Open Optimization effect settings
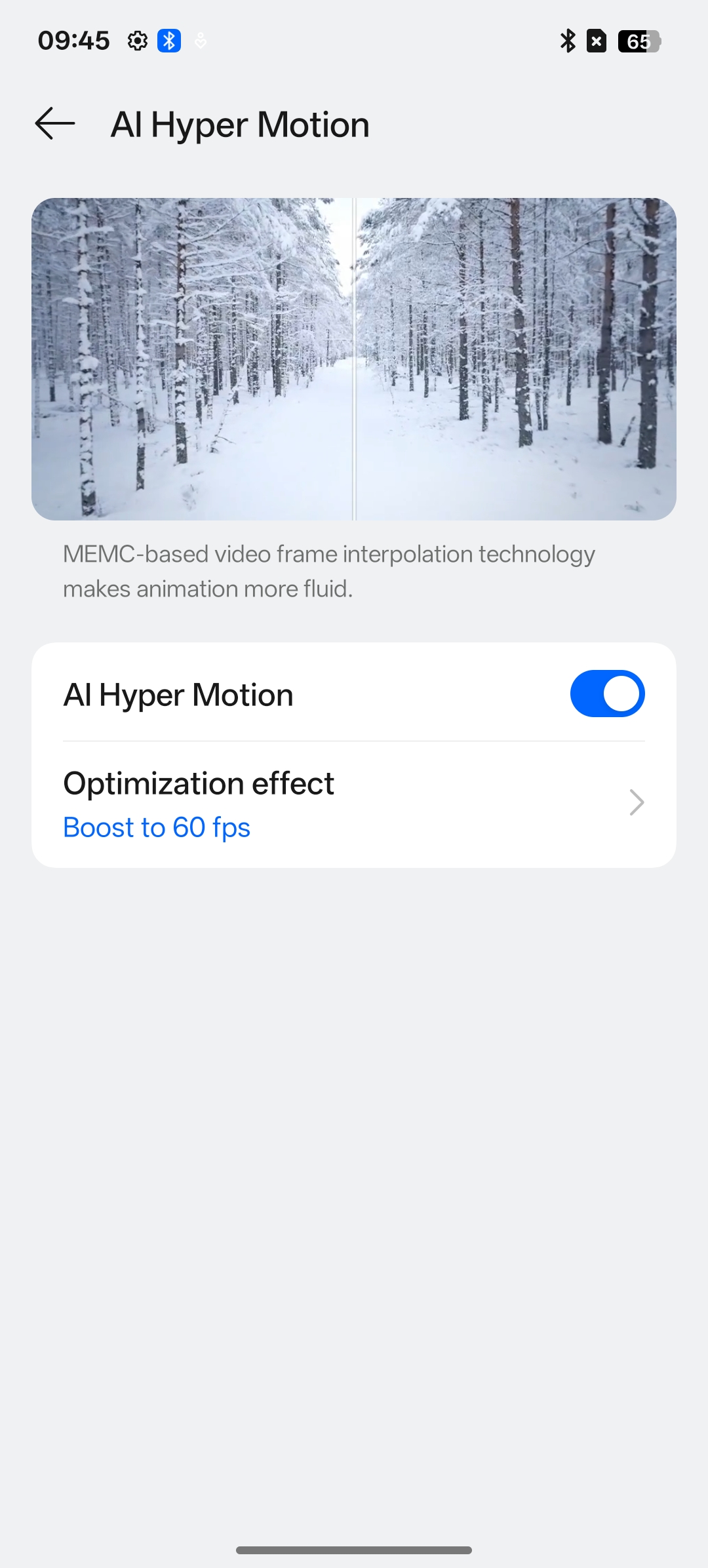The image size is (708, 1568). (x=354, y=804)
